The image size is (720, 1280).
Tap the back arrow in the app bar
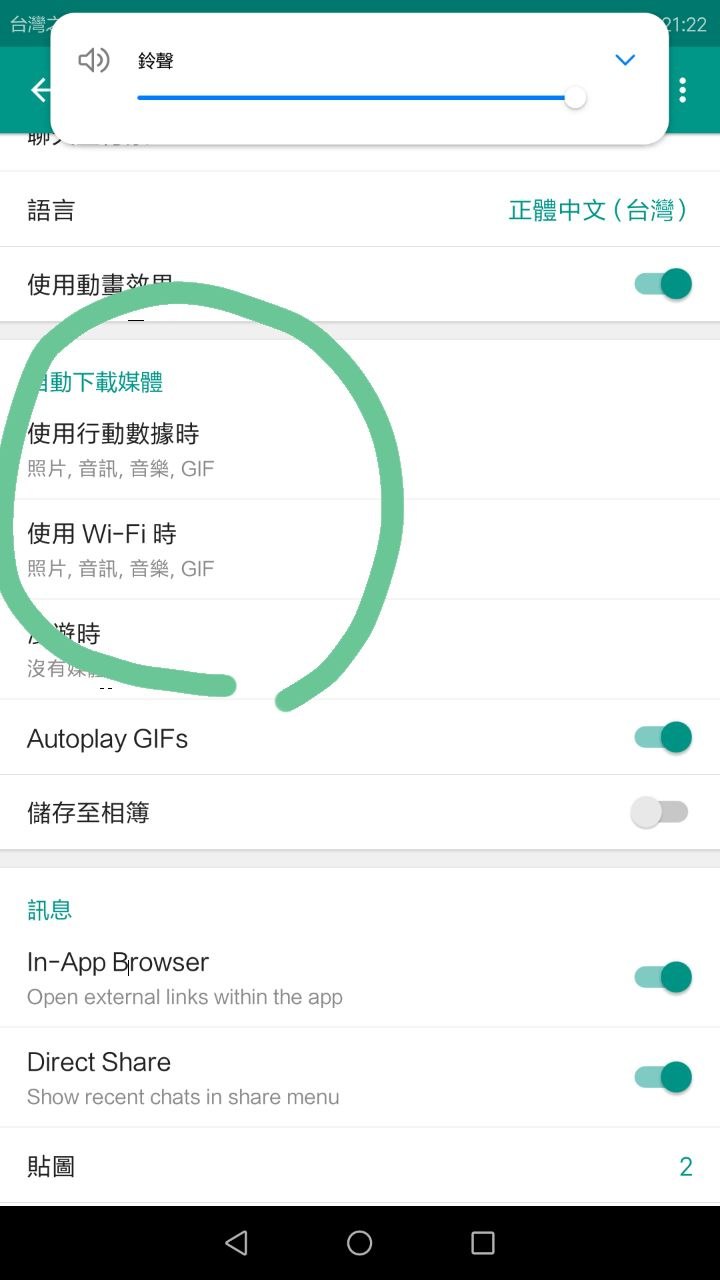[x=40, y=91]
